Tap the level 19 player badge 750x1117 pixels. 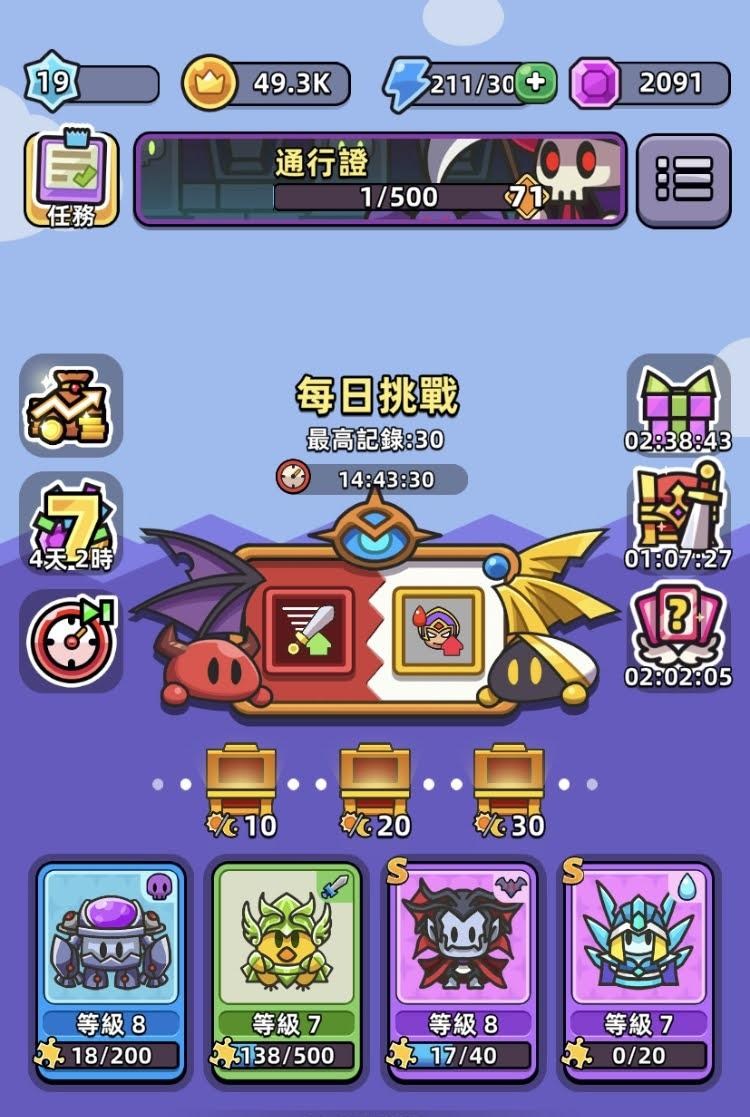tap(52, 82)
